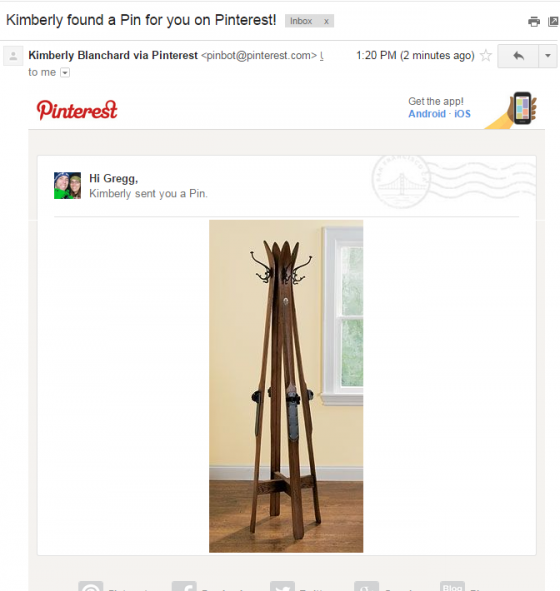Screen dimensions: 560x591
Task: Open the email in a new window
Action: click(553, 21)
